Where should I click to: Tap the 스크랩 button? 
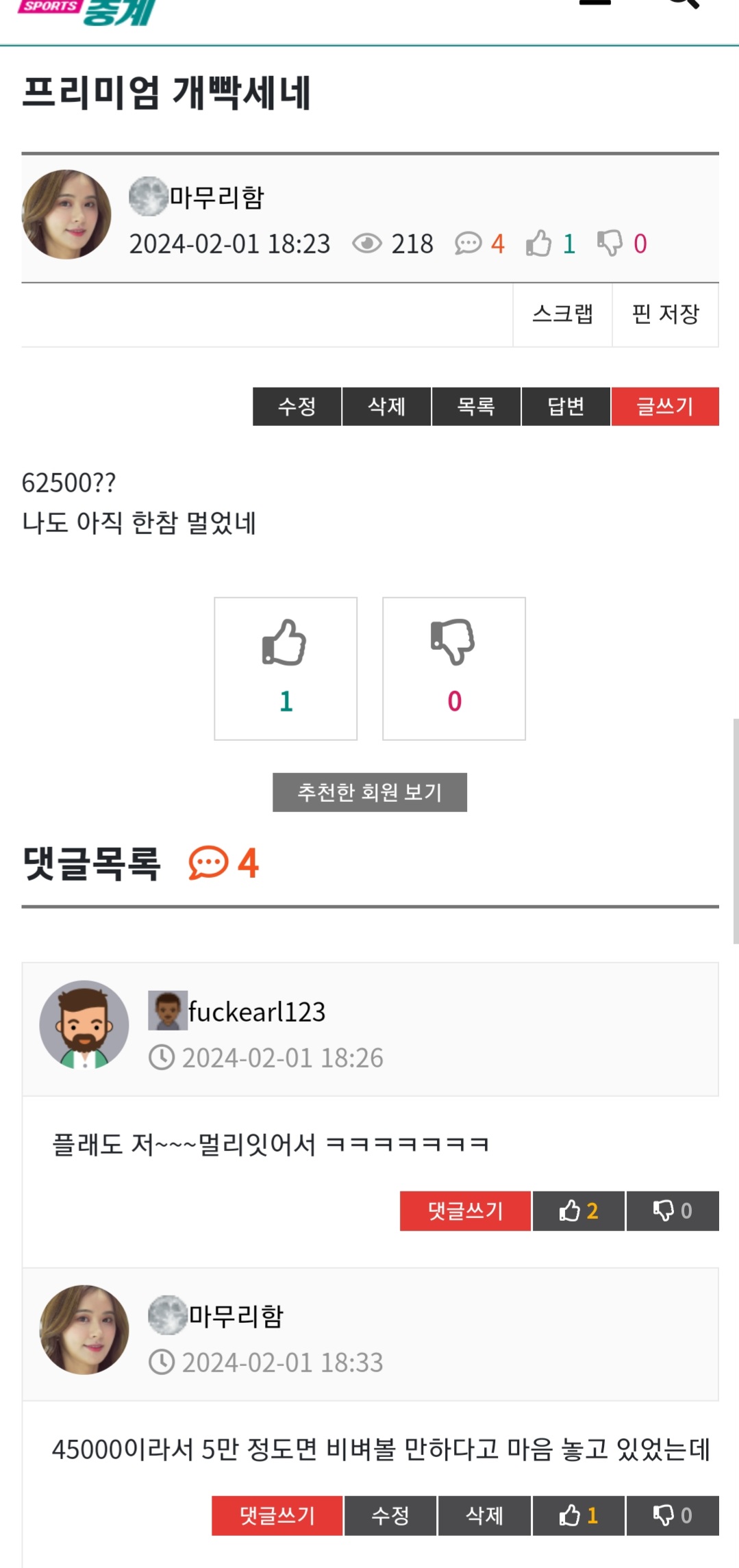point(562,314)
